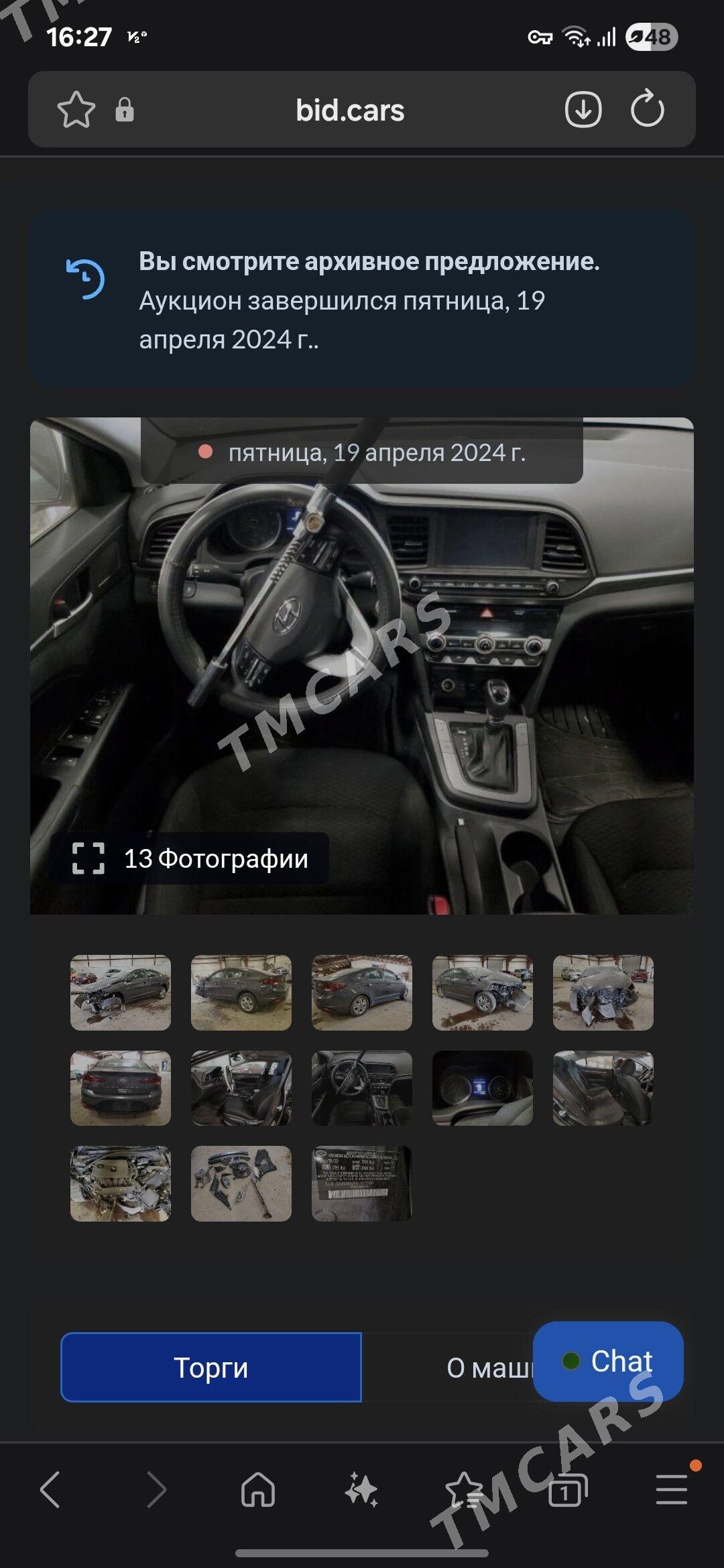Open the bid.cars address bar

[x=350, y=110]
